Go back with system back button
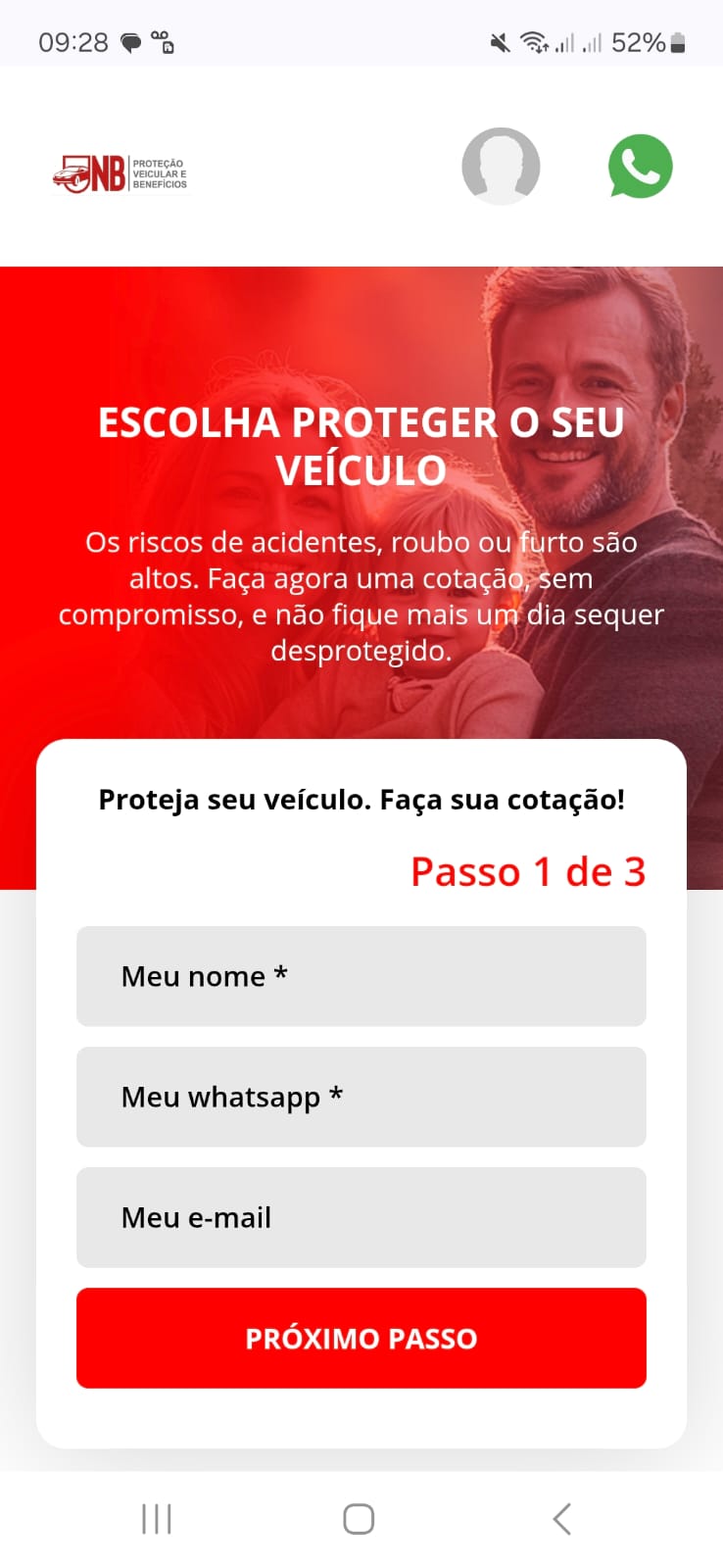723x1568 pixels. (x=561, y=1519)
